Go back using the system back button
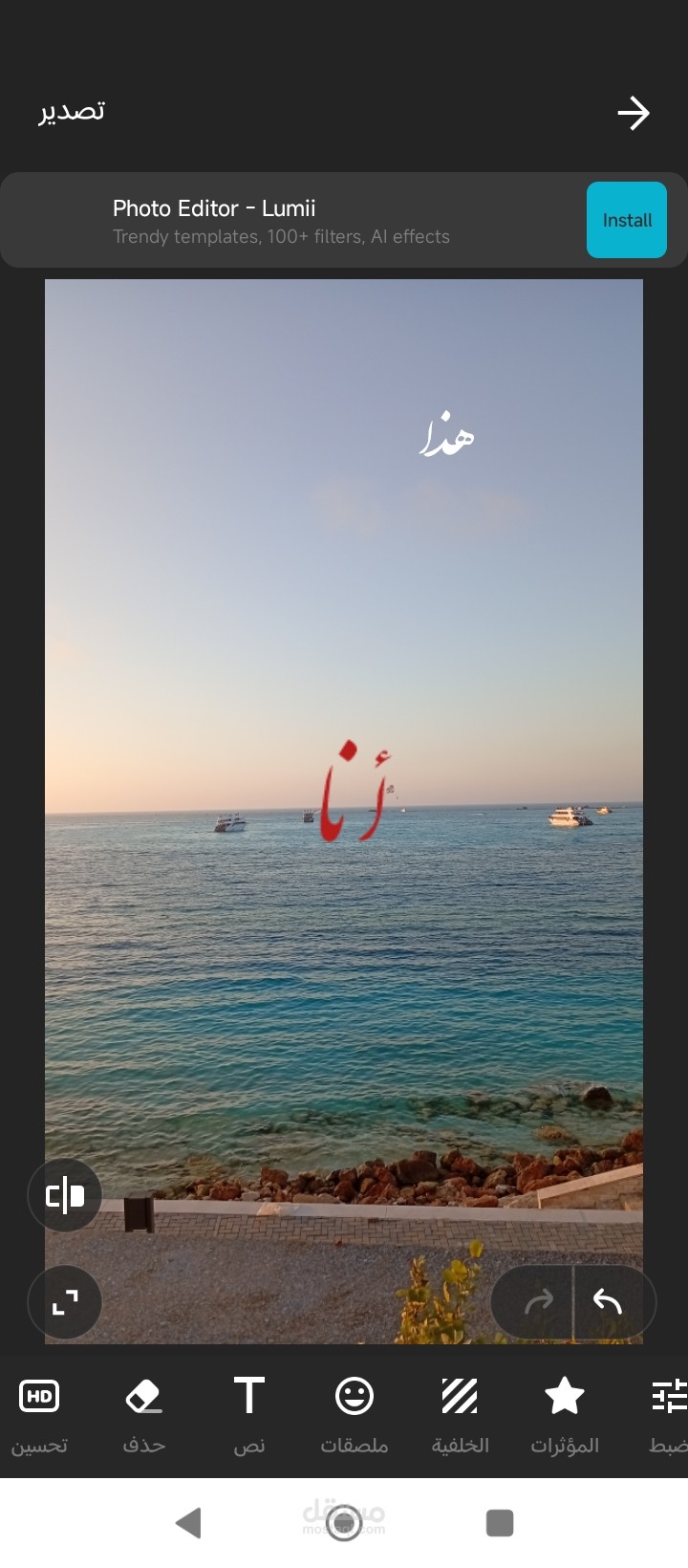 pyautogui.click(x=189, y=1522)
